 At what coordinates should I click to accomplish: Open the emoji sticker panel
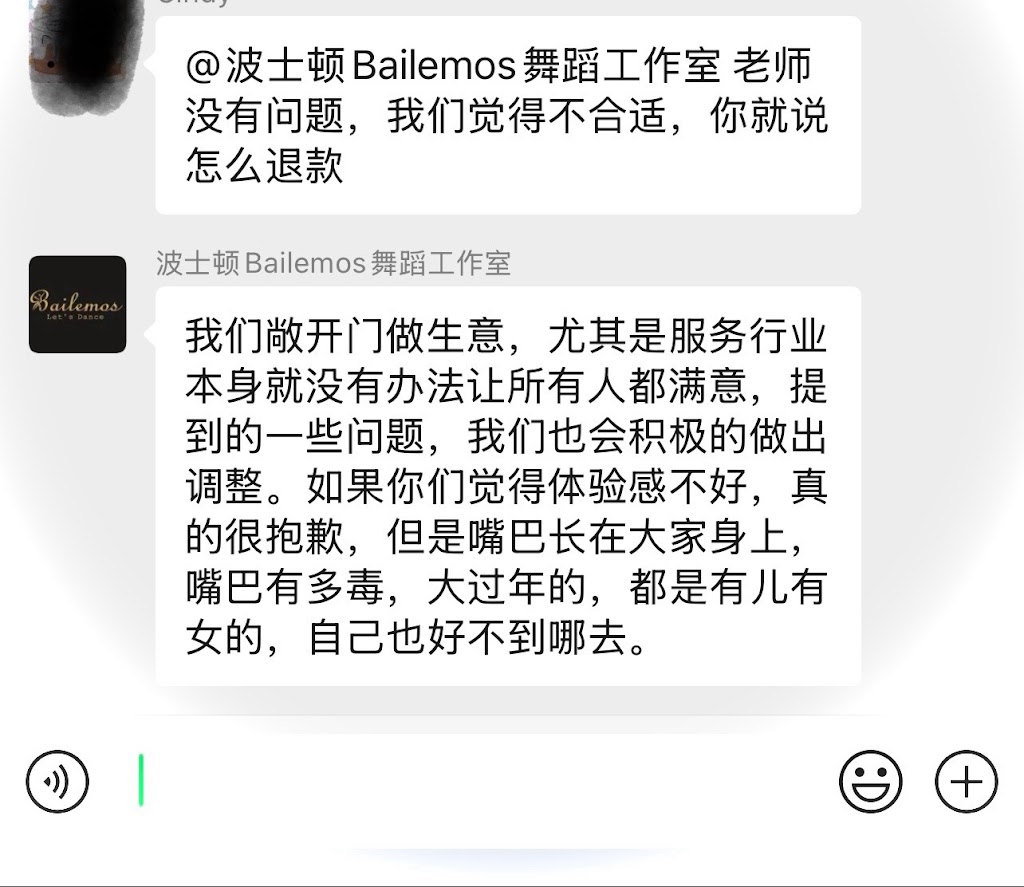870,781
